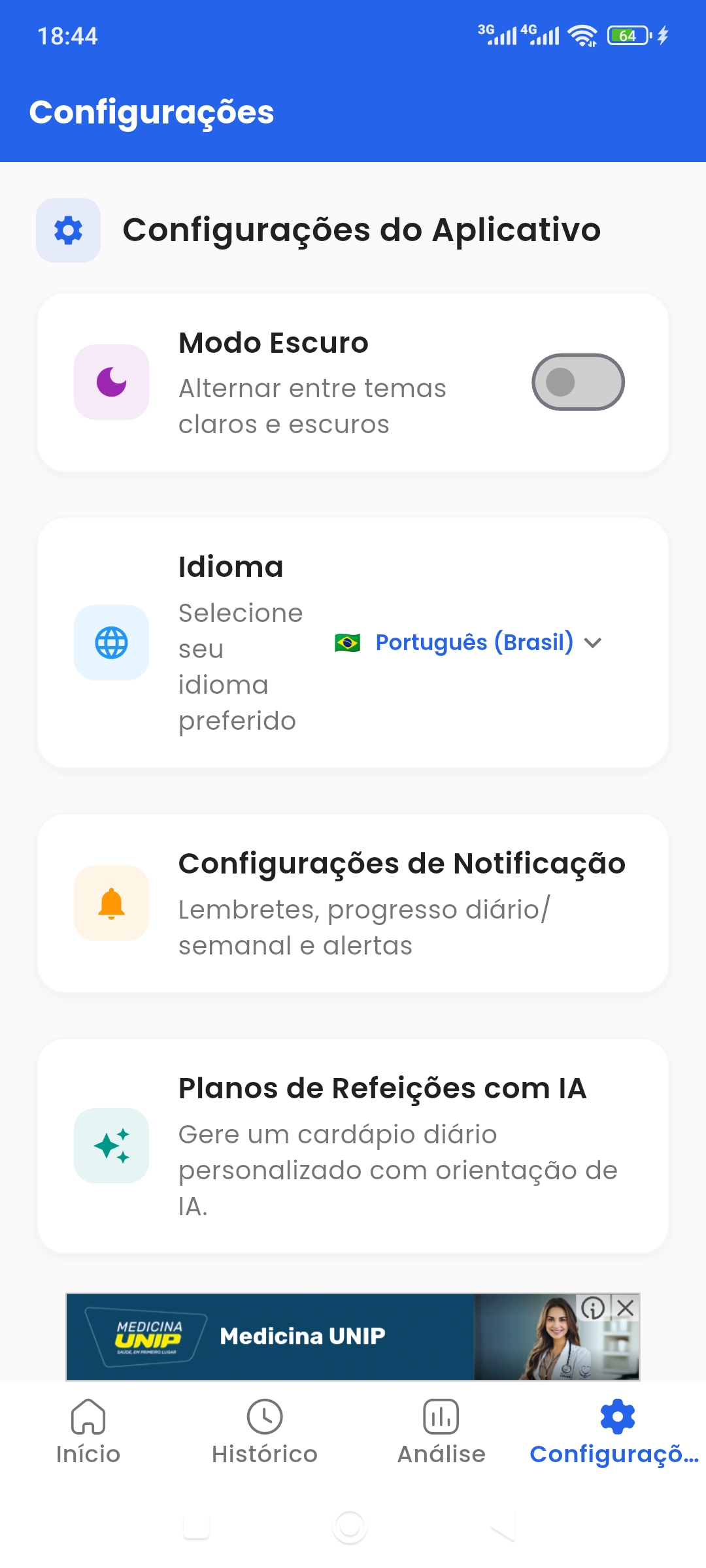Click the Brazil flag next to the language
The height and width of the screenshot is (1568, 706).
[348, 643]
